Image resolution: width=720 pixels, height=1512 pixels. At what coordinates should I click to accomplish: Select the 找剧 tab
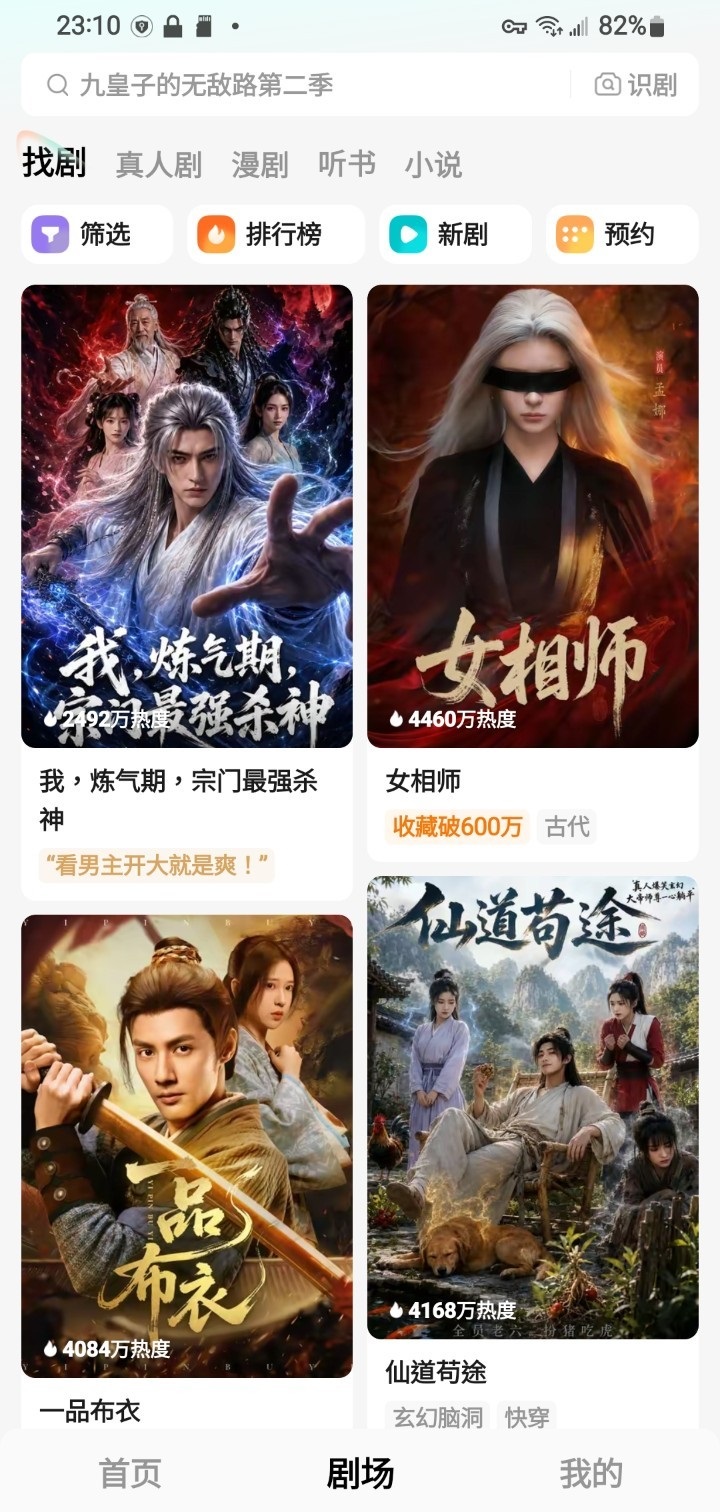(54, 162)
